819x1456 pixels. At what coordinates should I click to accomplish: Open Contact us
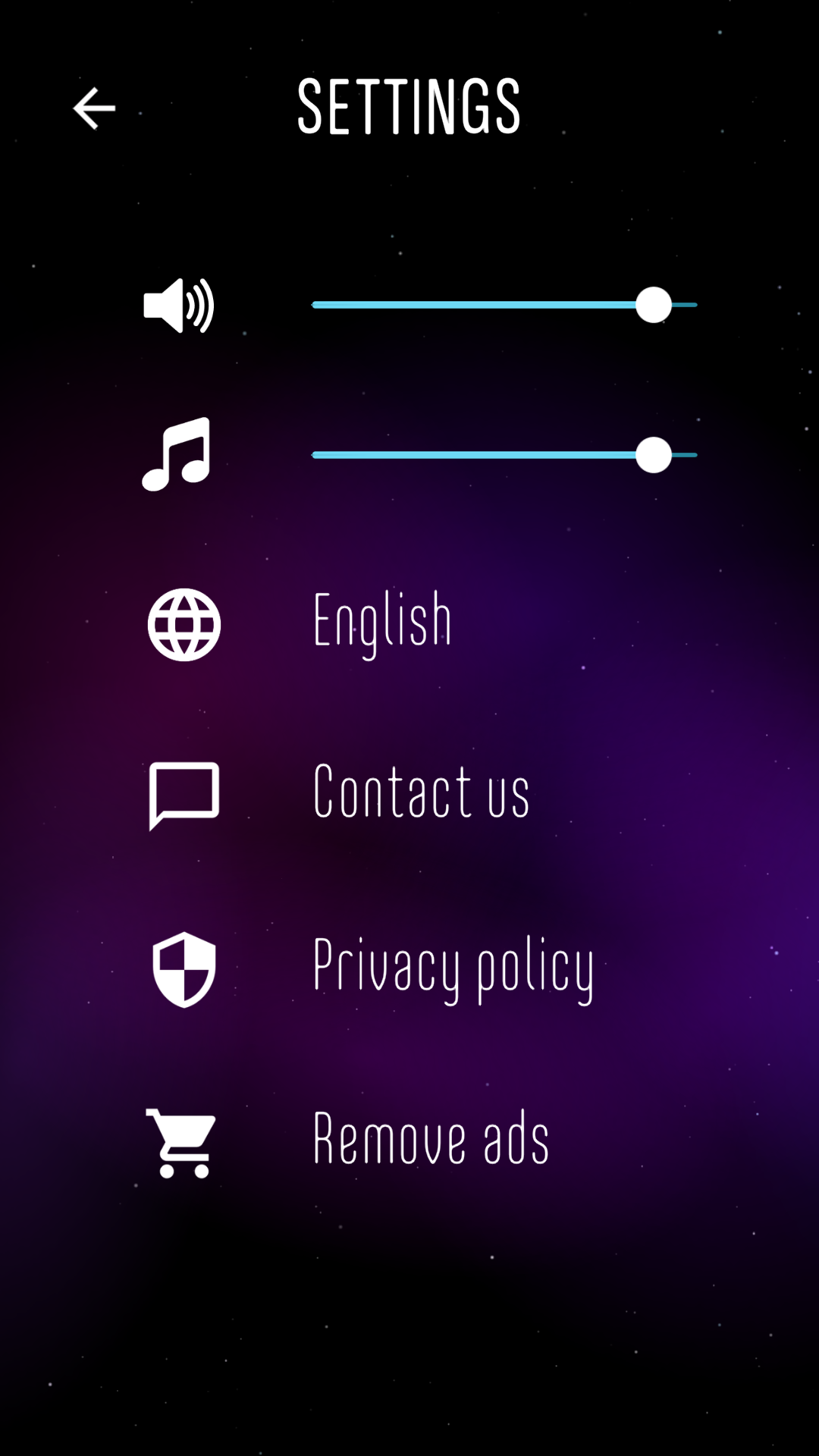coord(421,792)
